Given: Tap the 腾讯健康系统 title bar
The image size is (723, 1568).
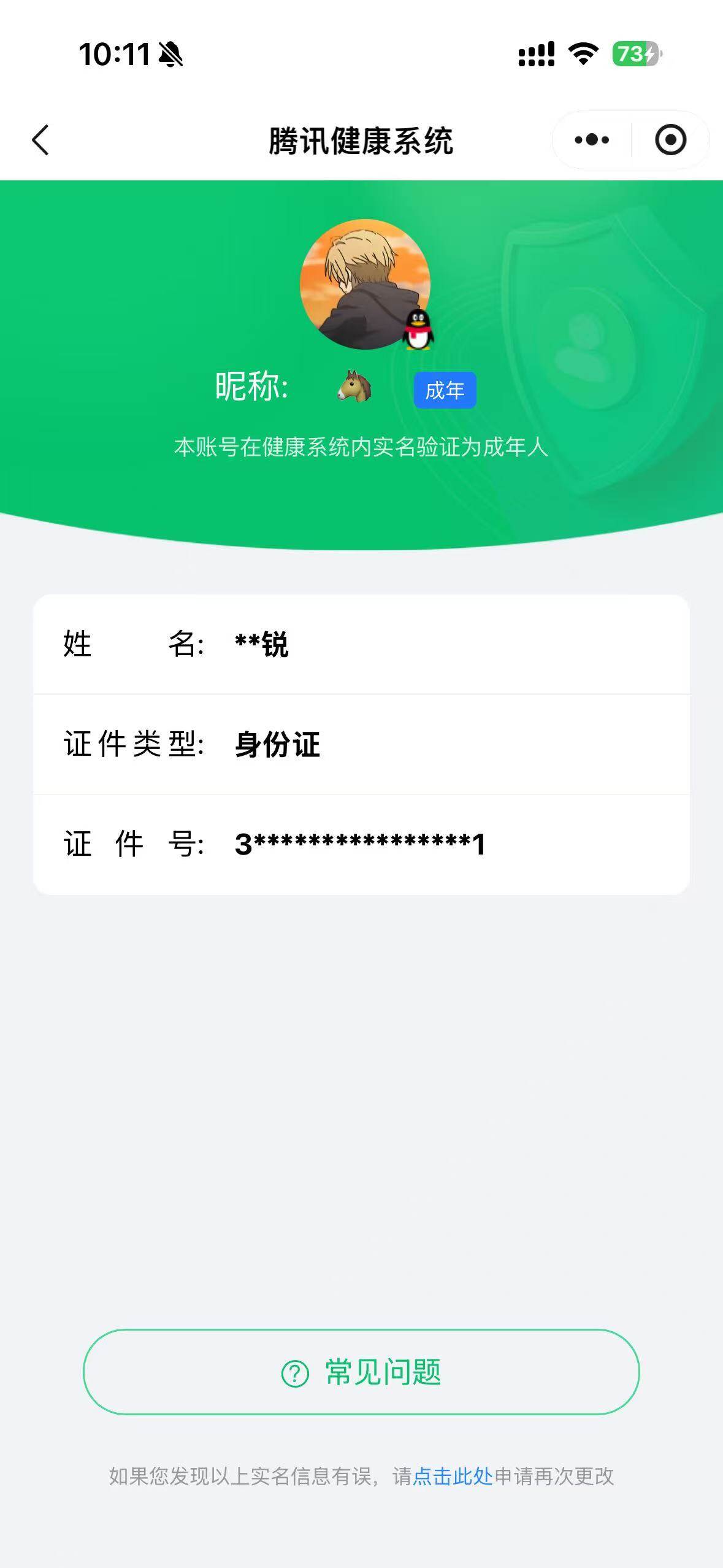Looking at the screenshot, I should 362,139.
